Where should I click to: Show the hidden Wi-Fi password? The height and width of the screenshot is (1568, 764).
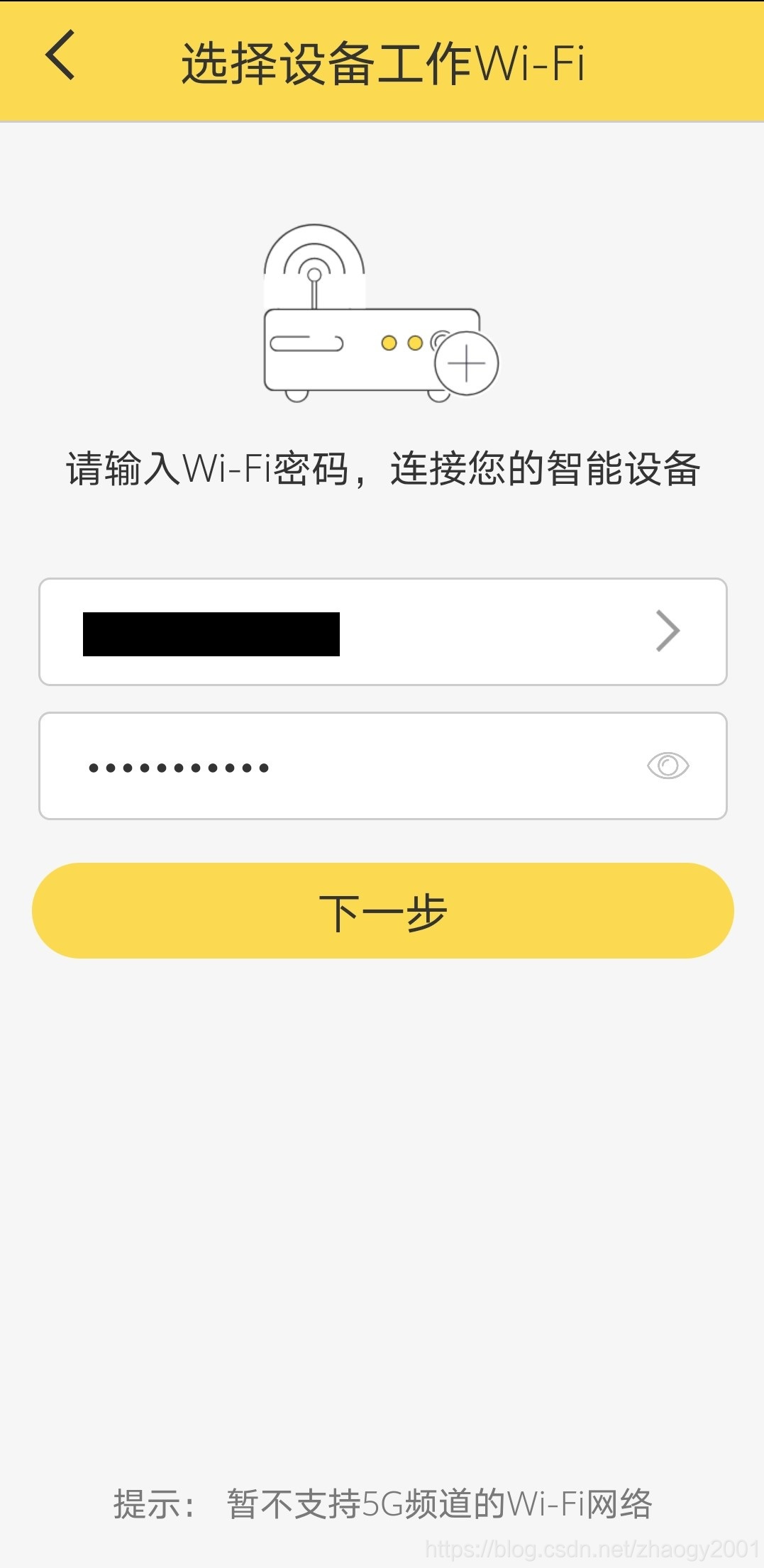pos(668,766)
